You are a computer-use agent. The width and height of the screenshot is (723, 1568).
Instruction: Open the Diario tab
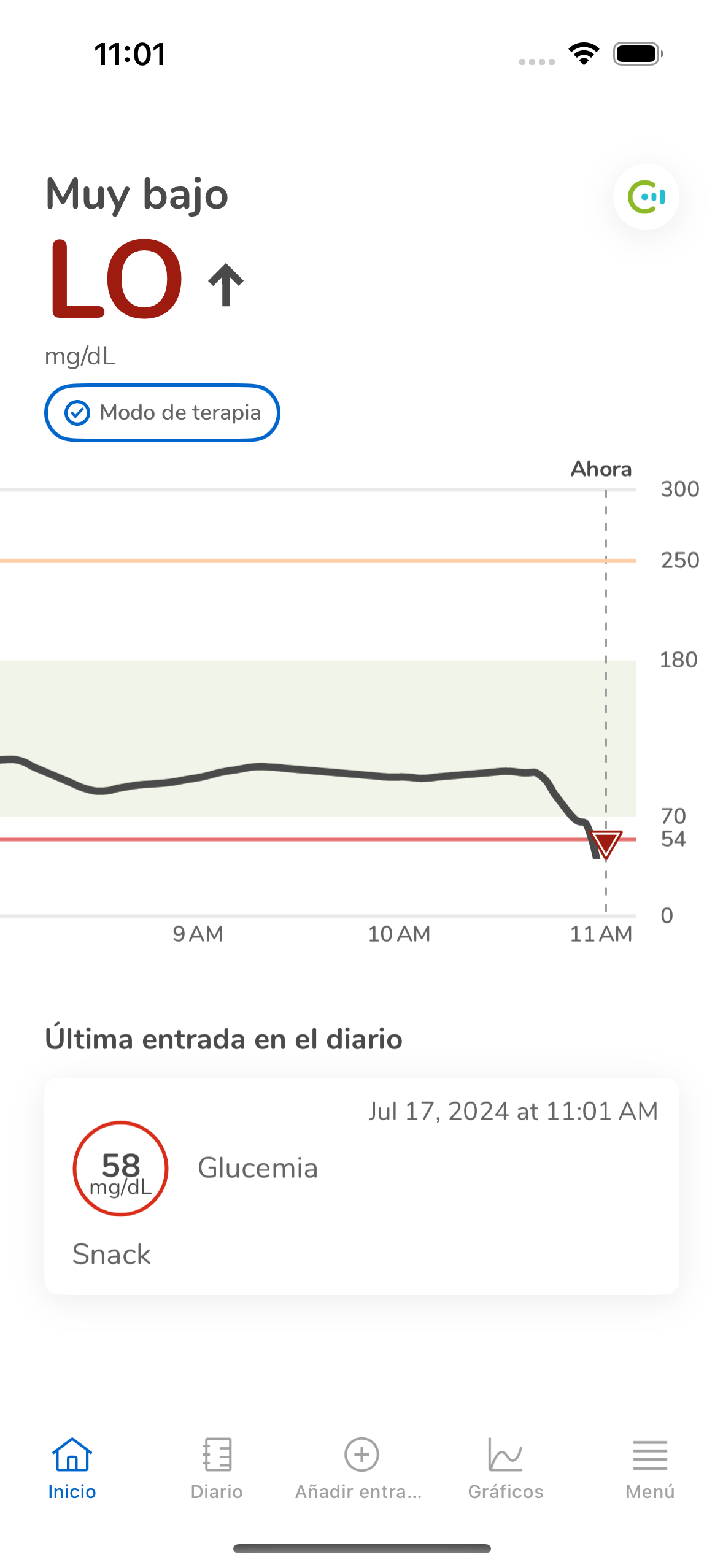pyautogui.click(x=217, y=1467)
